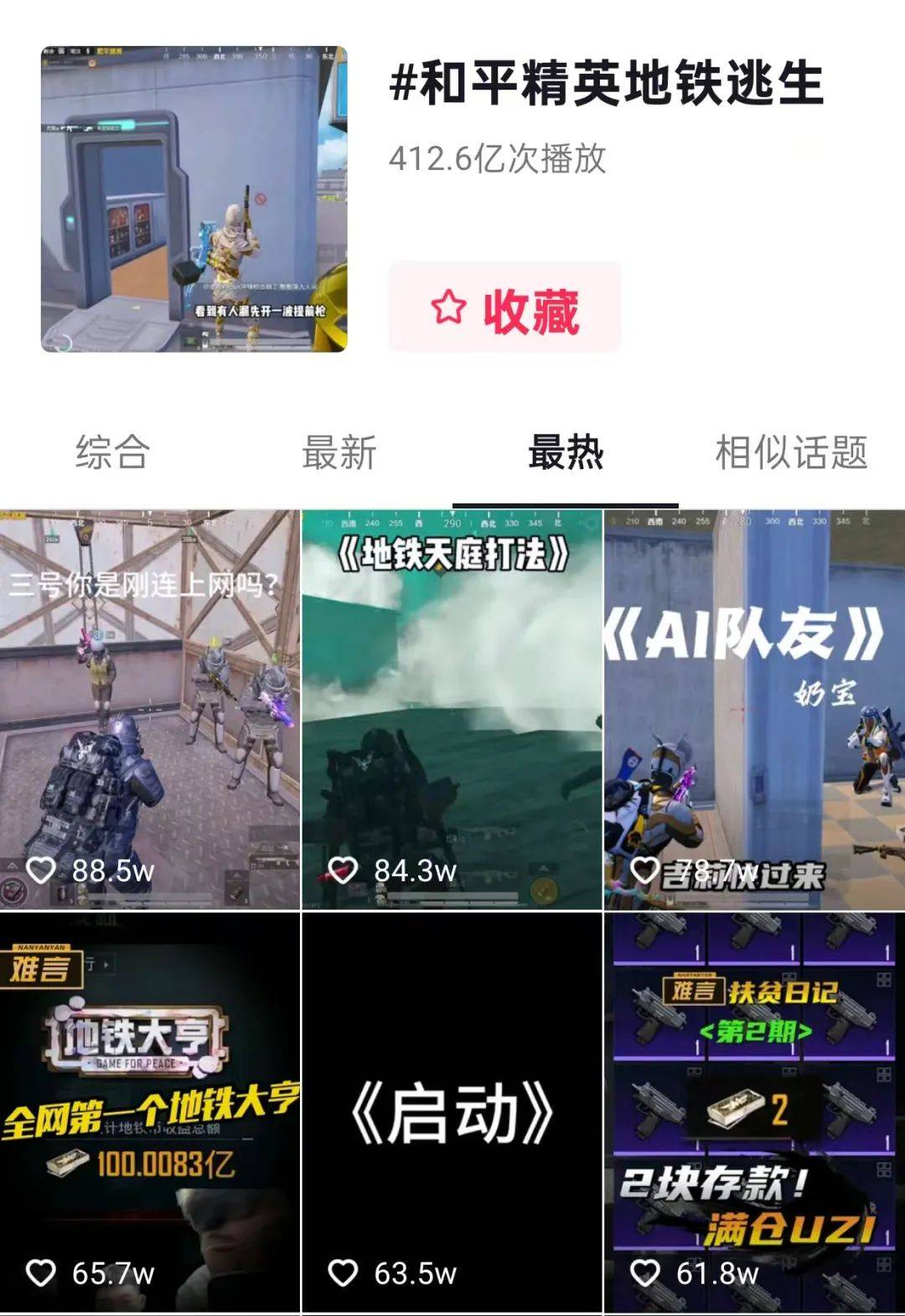Switch to the 综合 tab
This screenshot has width=905, height=1316.
point(112,452)
